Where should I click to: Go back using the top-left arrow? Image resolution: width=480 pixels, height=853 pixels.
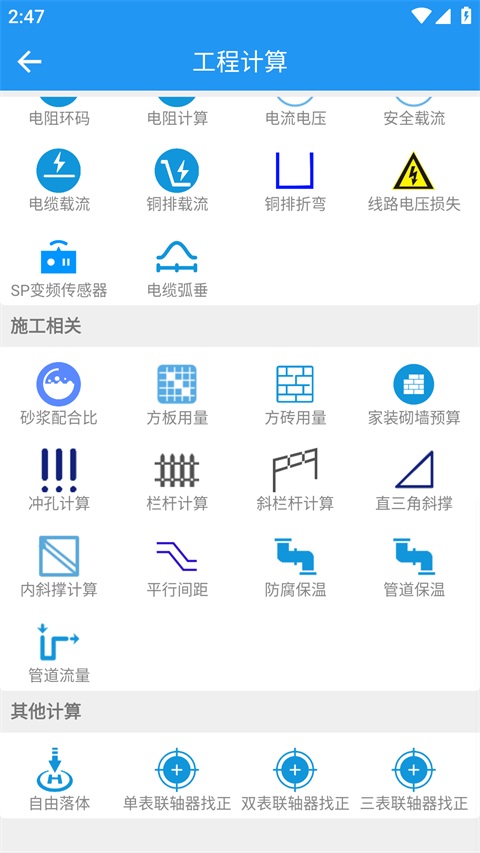click(29, 62)
